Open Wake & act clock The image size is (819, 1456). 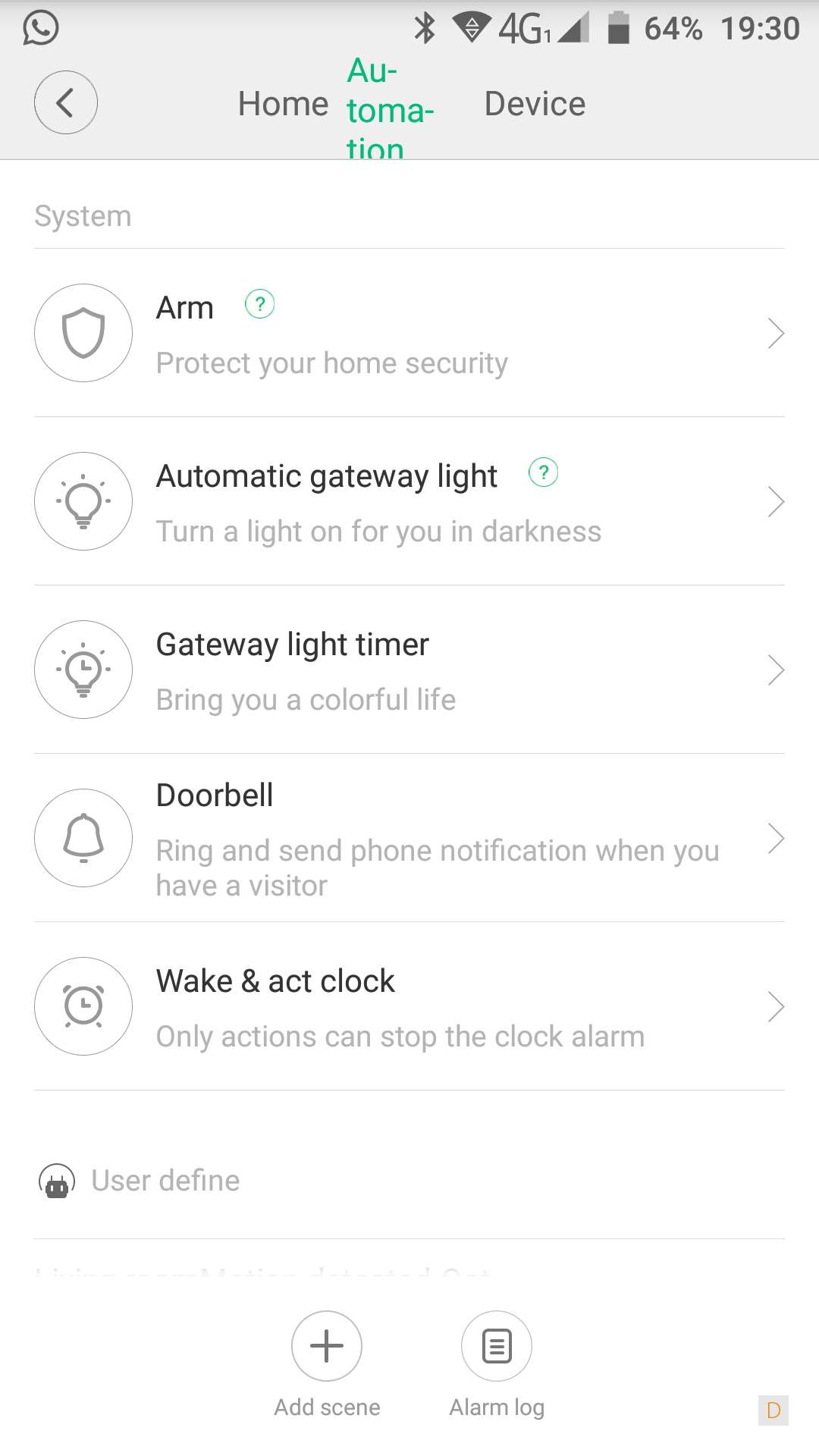(x=409, y=1007)
